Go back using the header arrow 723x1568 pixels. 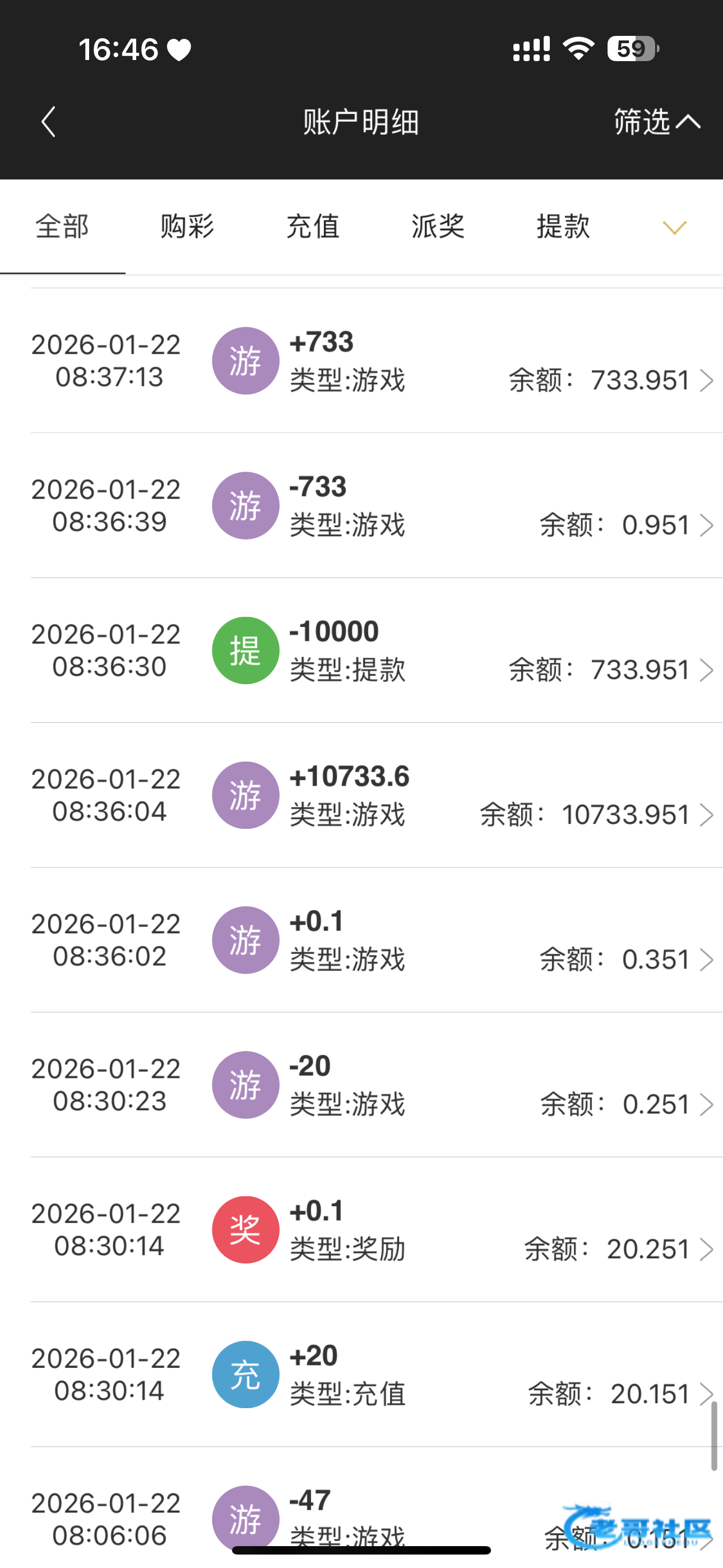point(49,122)
